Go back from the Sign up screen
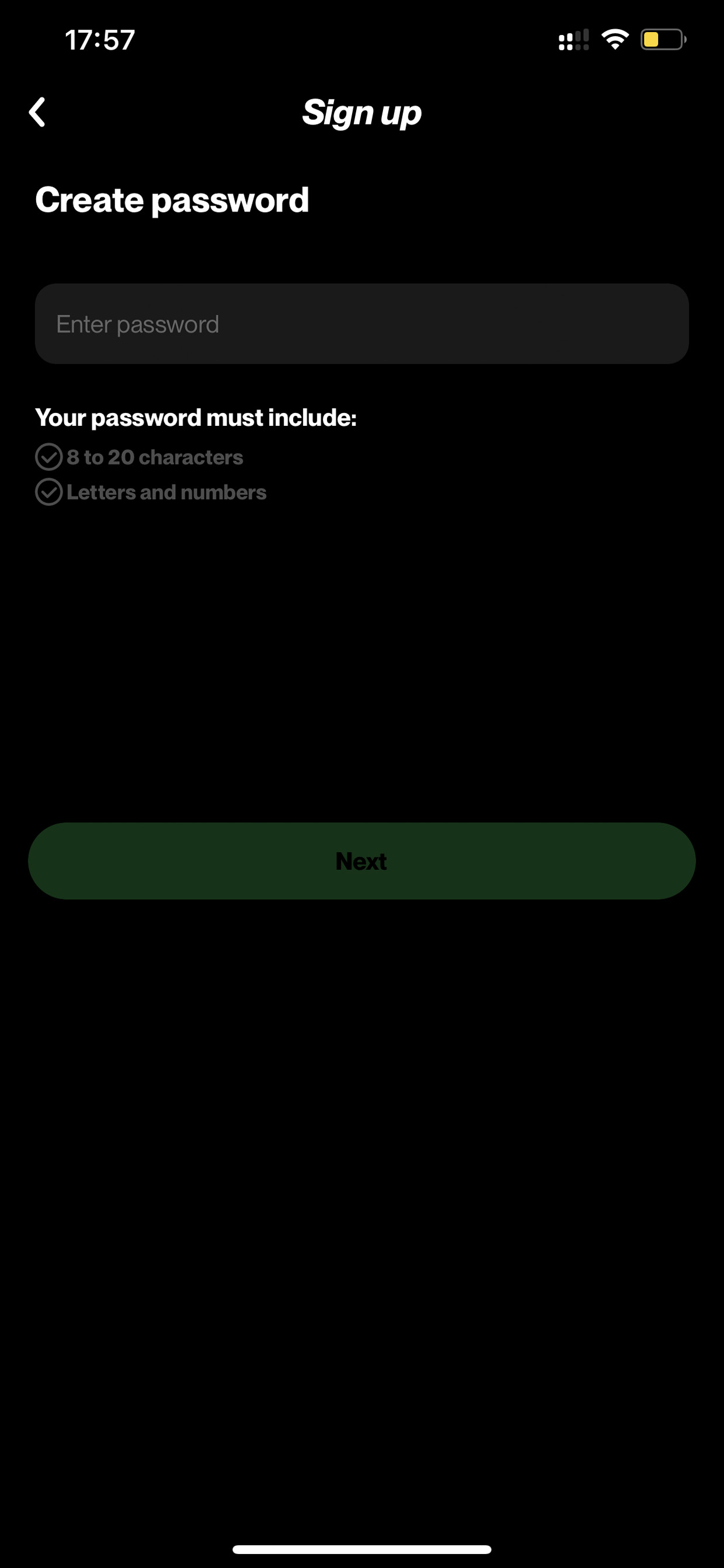The image size is (724, 1568). (37, 112)
